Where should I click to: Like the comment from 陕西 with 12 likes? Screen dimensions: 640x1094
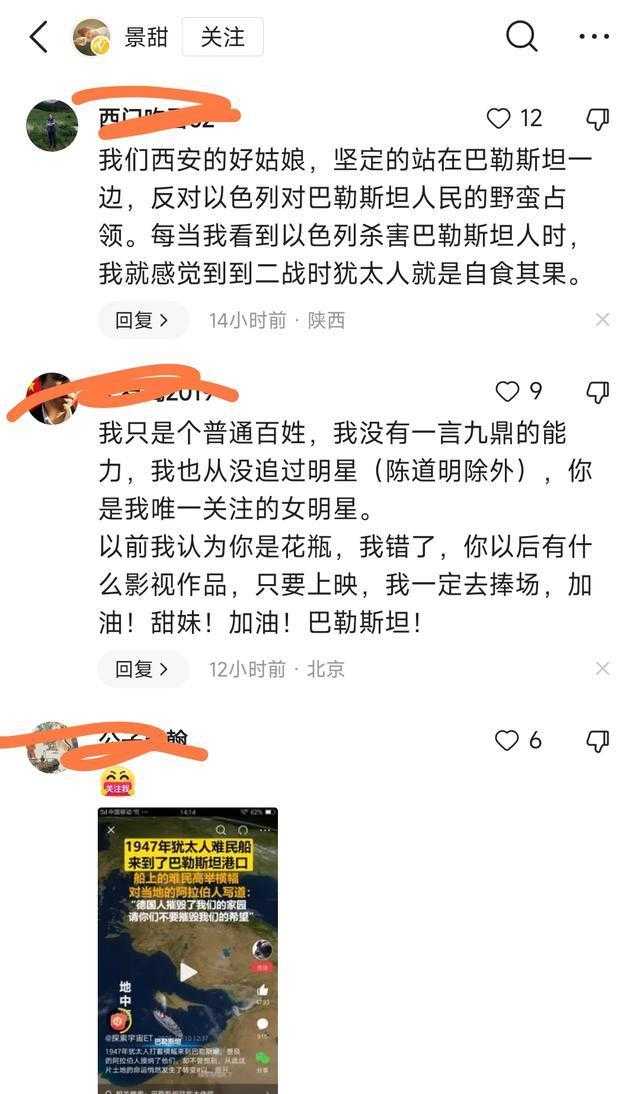point(499,119)
